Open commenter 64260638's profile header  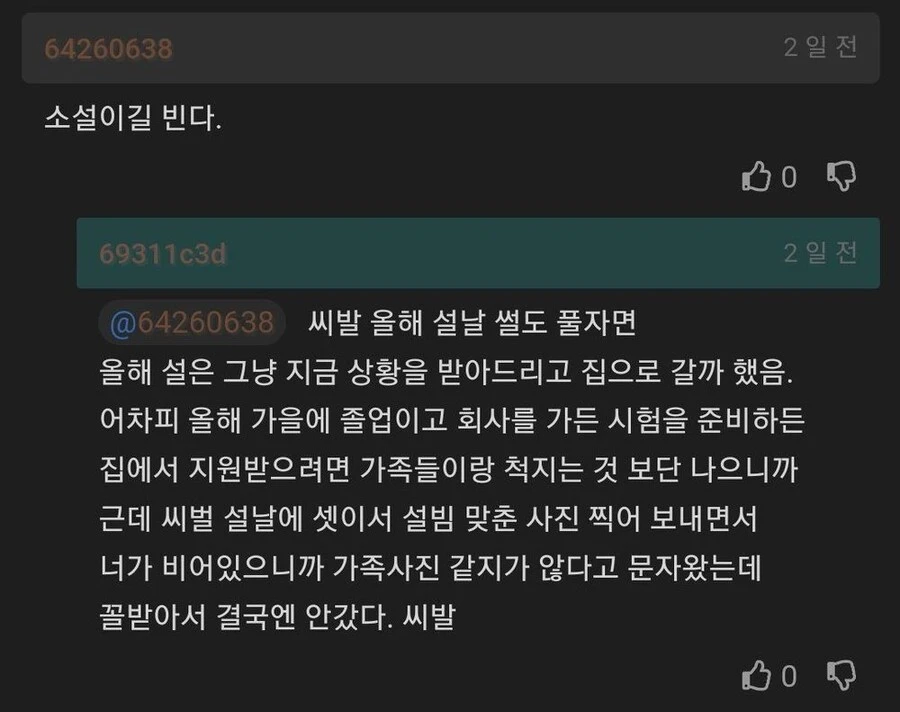coord(108,48)
